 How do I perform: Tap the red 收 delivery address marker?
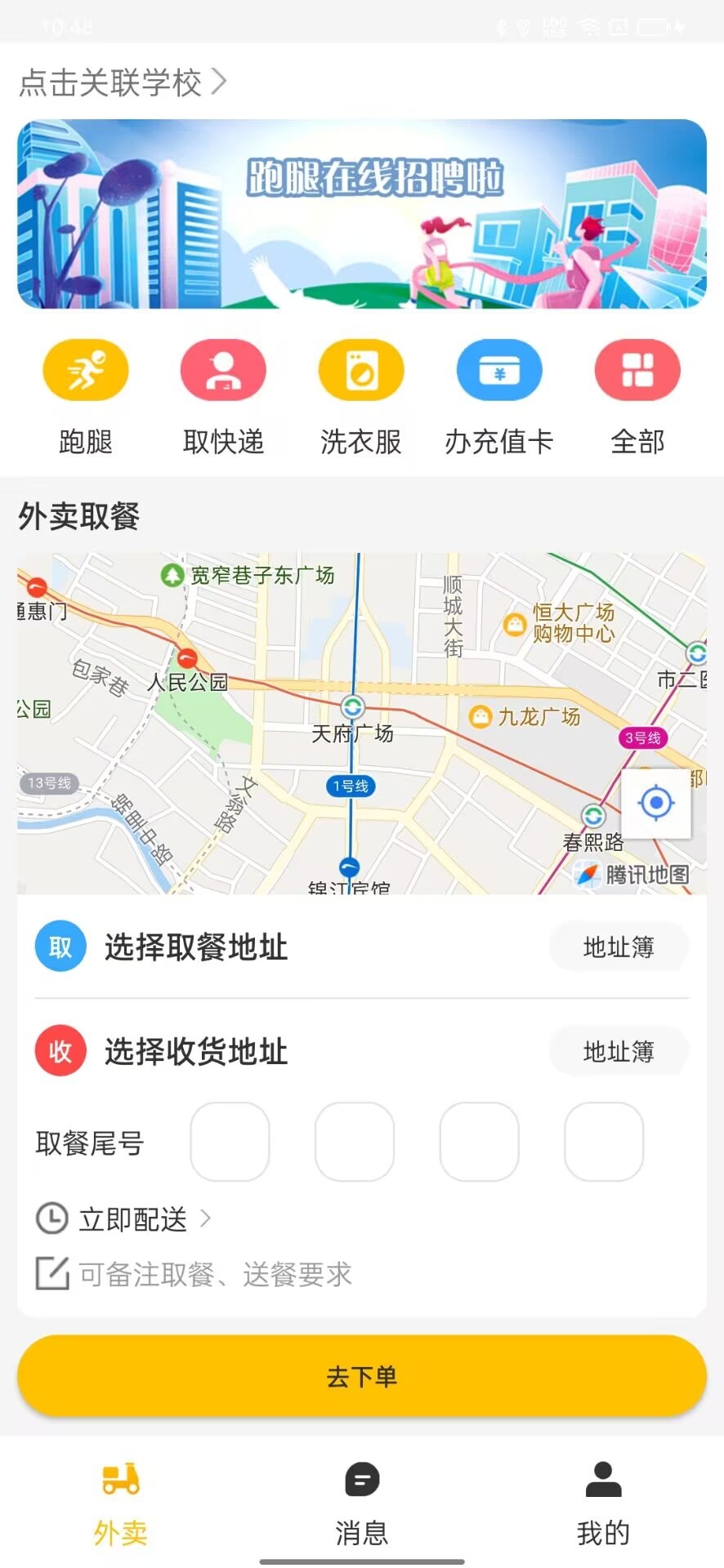coord(59,1050)
